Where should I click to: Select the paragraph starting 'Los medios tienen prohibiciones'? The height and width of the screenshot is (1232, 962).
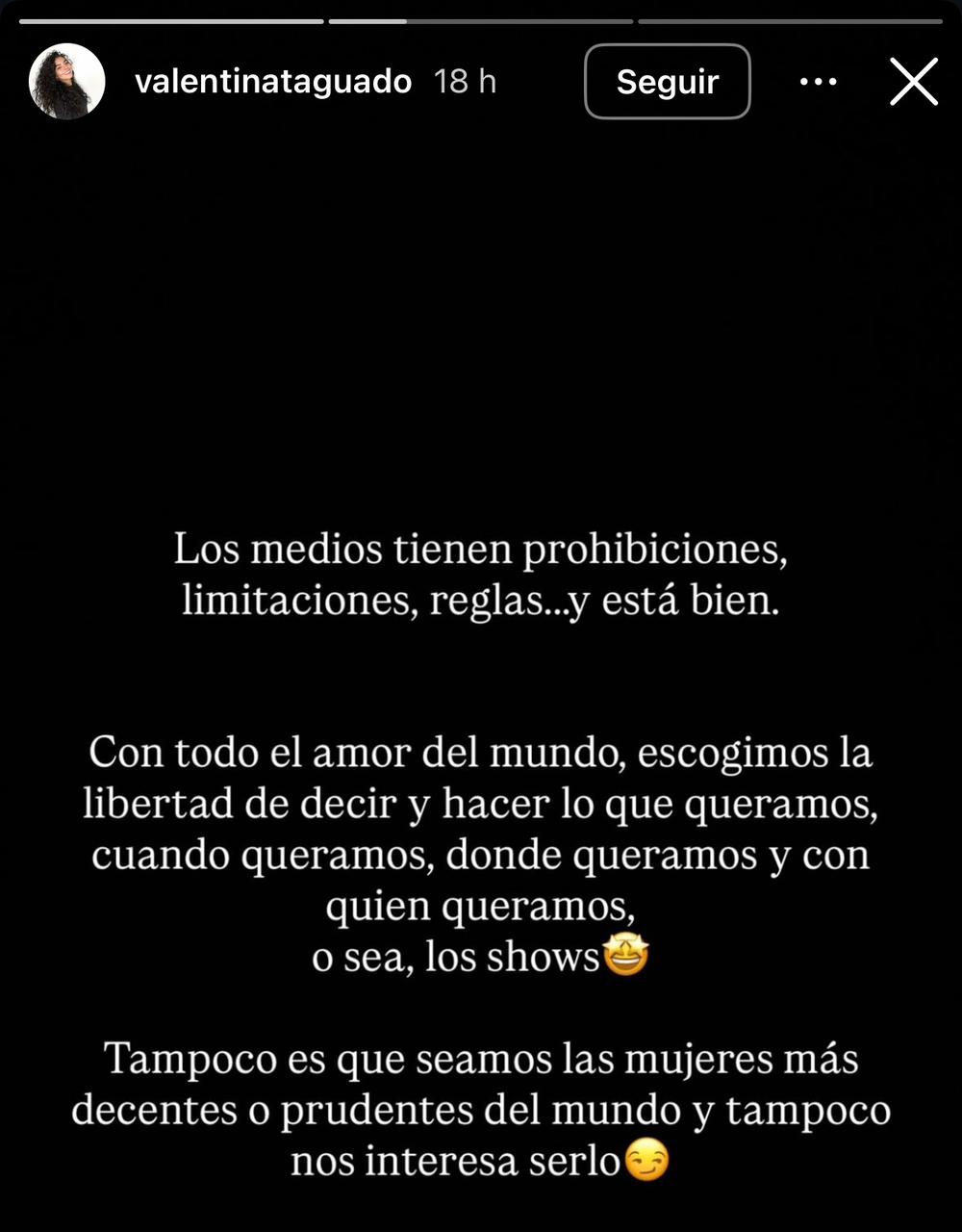481,573
